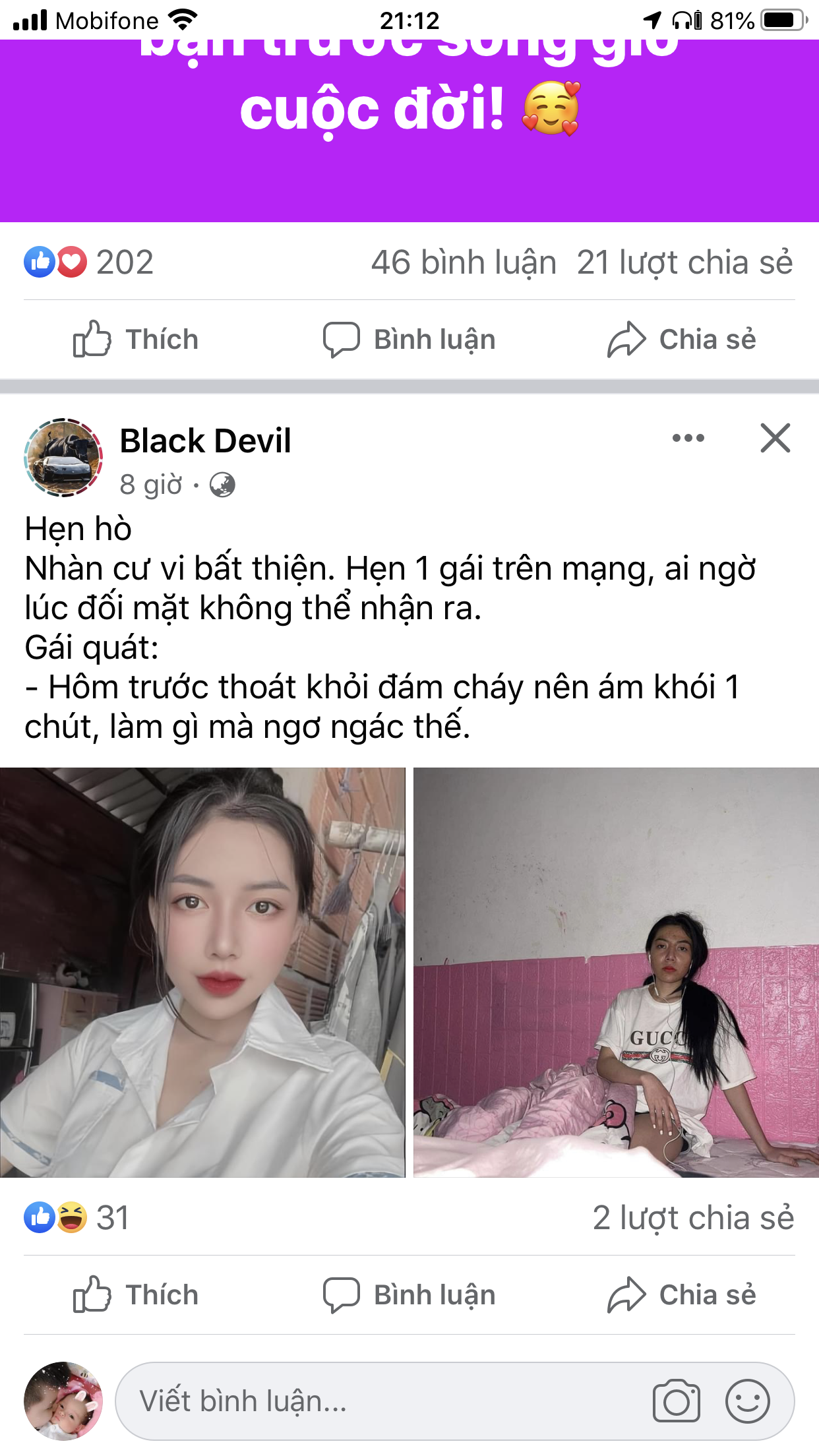The width and height of the screenshot is (819, 1456).
Task: Tap the Like thumbs-up icon on Black Devil's post
Action: [94, 1294]
